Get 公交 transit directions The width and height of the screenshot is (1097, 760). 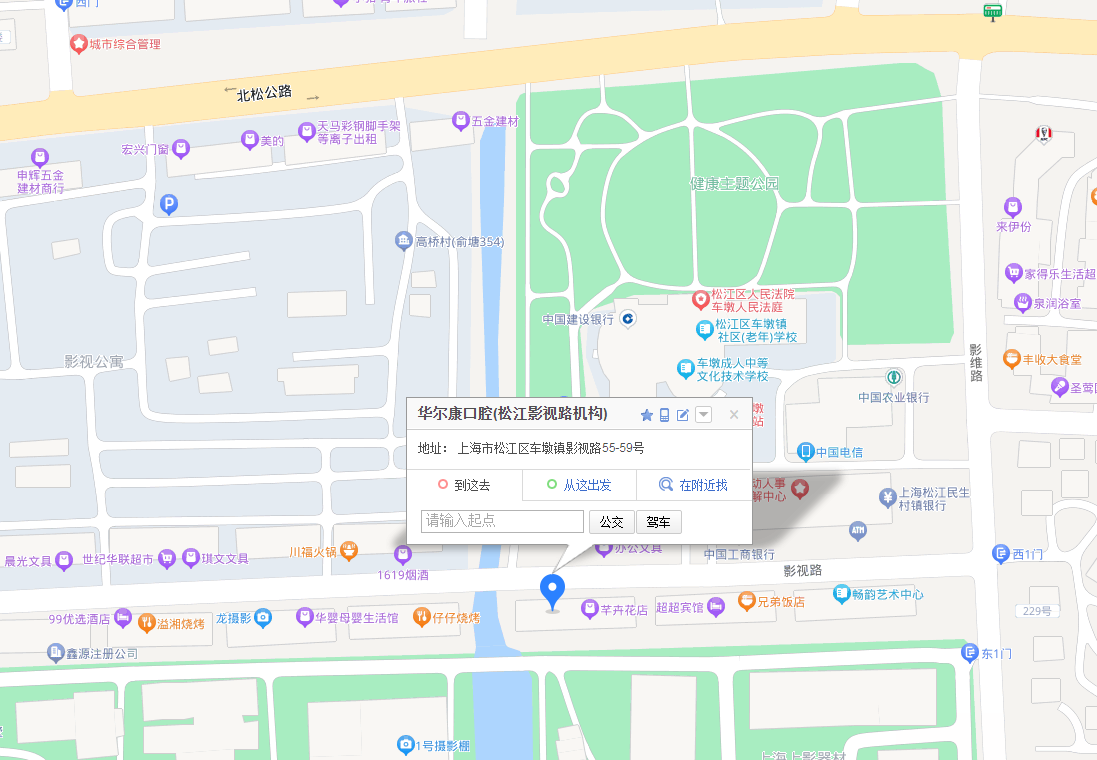[x=611, y=522]
